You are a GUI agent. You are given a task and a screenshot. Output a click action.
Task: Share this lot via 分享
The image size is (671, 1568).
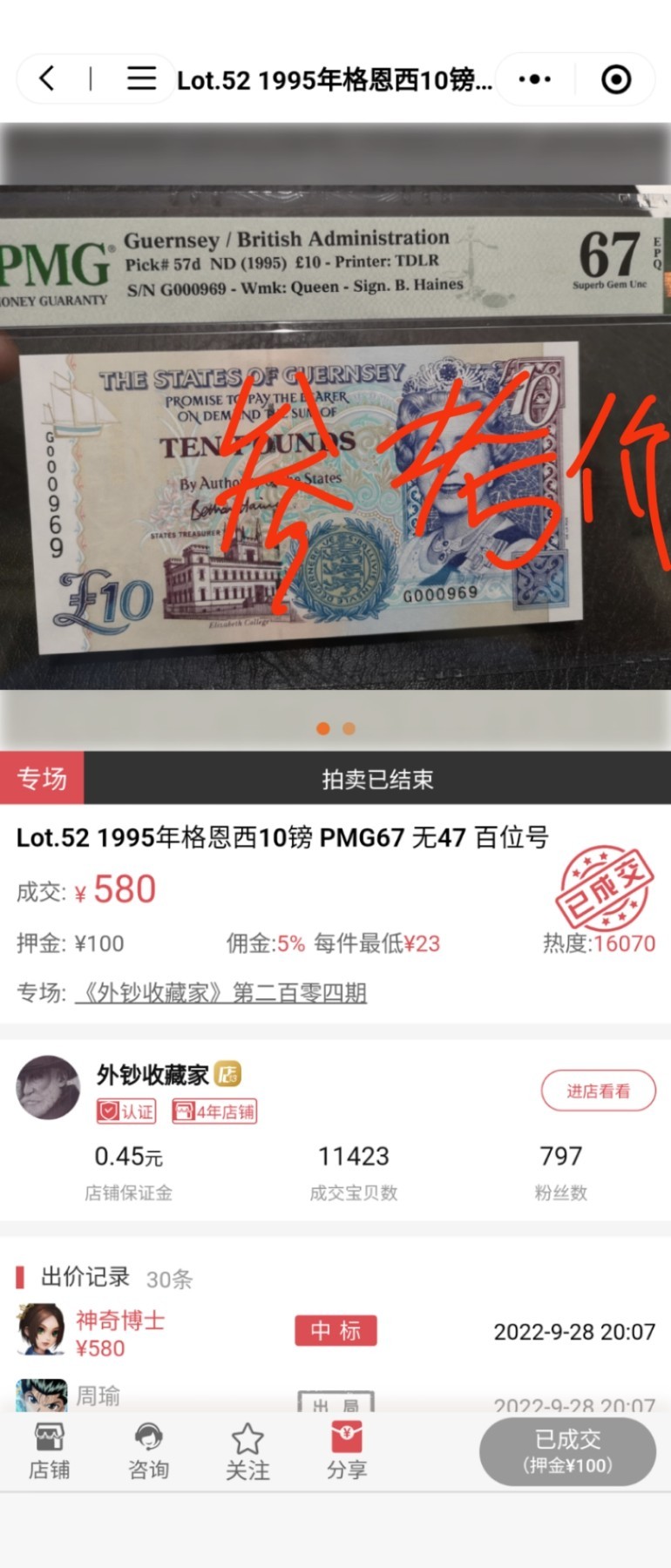coord(347,1451)
